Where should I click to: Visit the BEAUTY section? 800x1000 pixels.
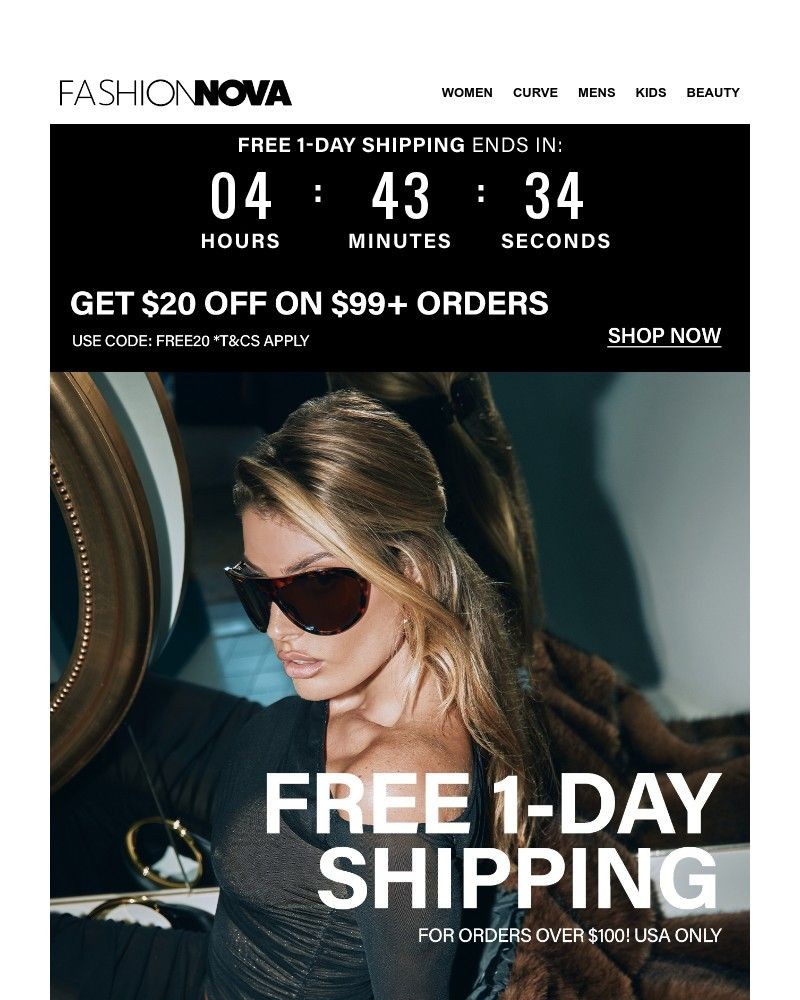tap(712, 92)
